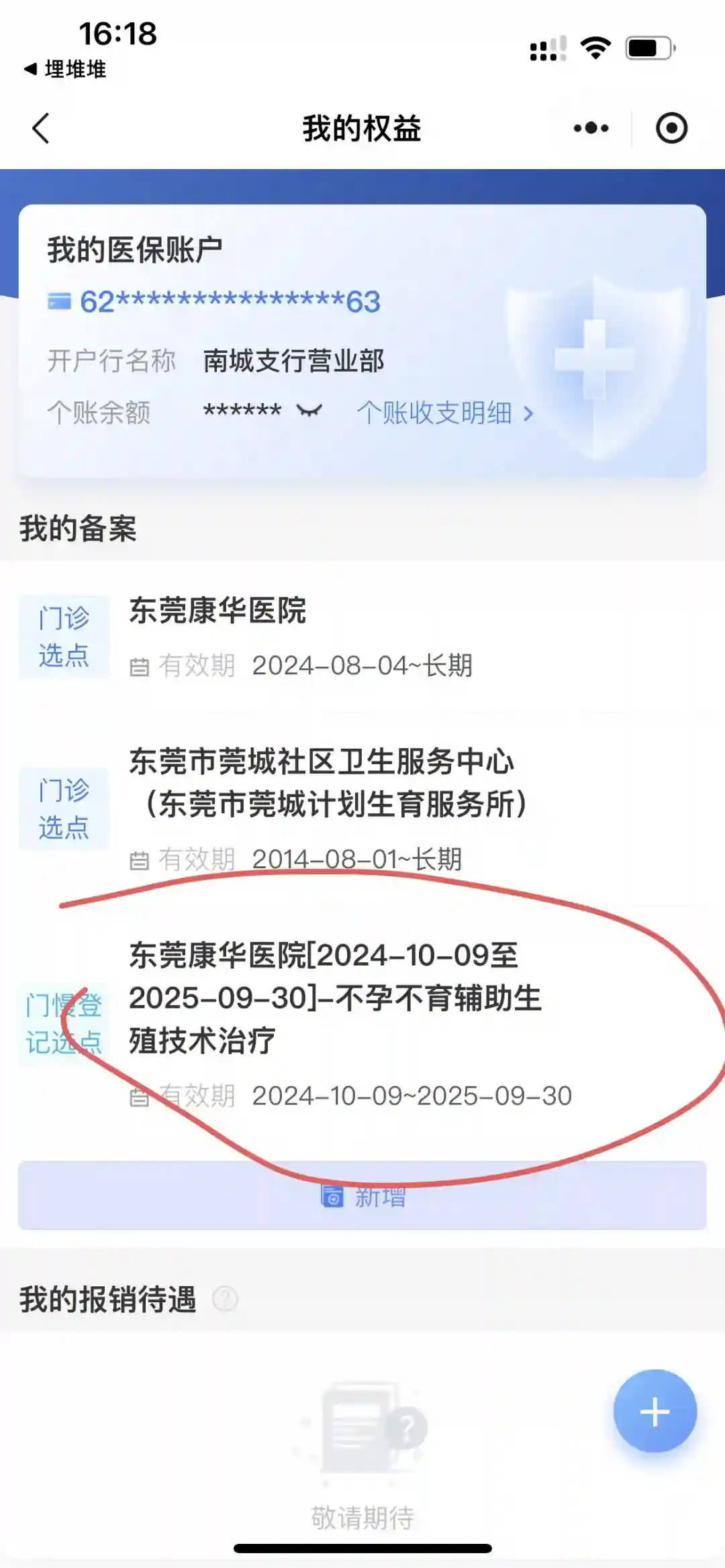Reveal the hidden 个账余额 balance
The width and height of the screenshot is (725, 1568).
coord(309,411)
